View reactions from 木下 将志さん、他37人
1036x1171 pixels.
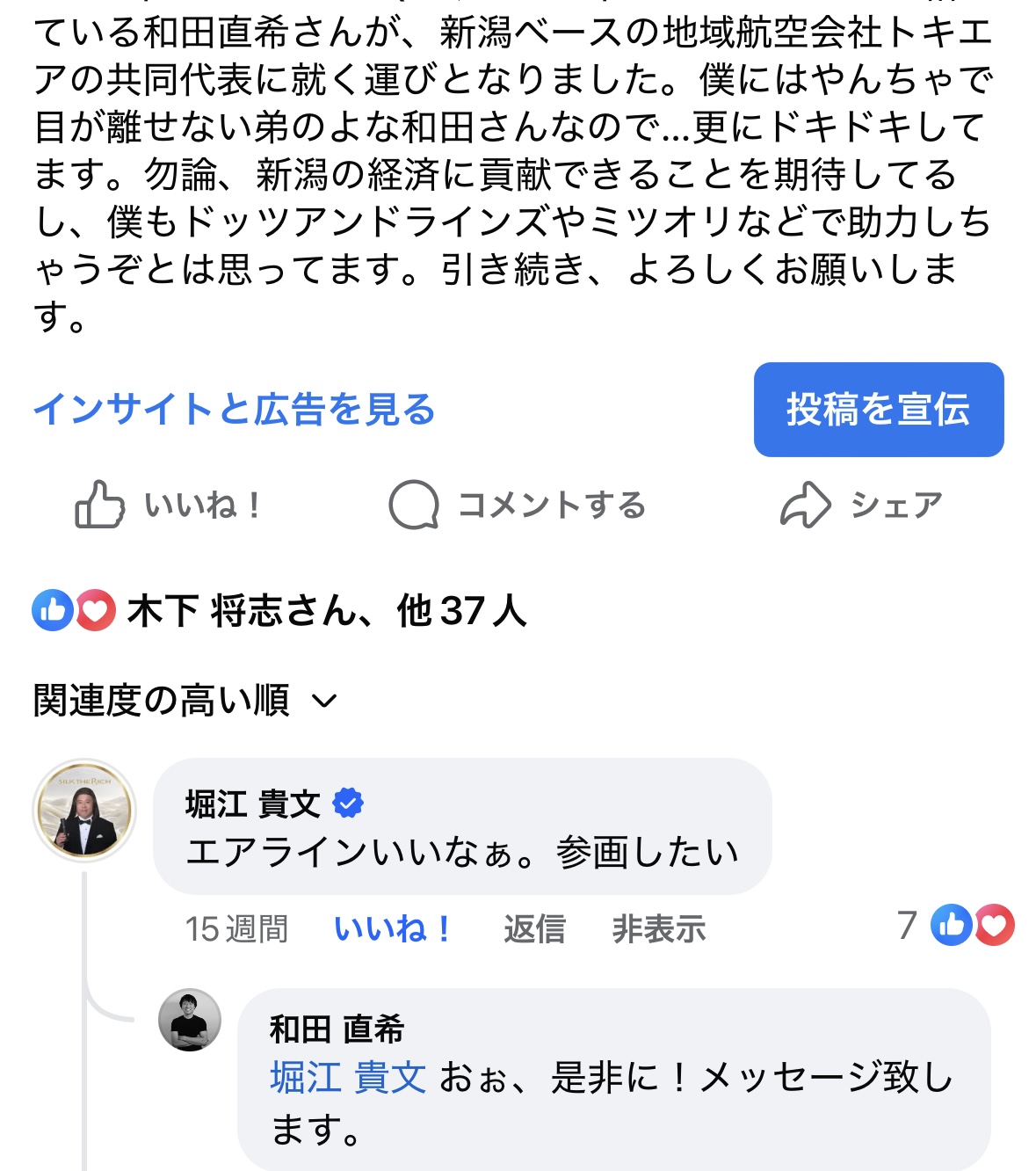pyautogui.click(x=281, y=611)
